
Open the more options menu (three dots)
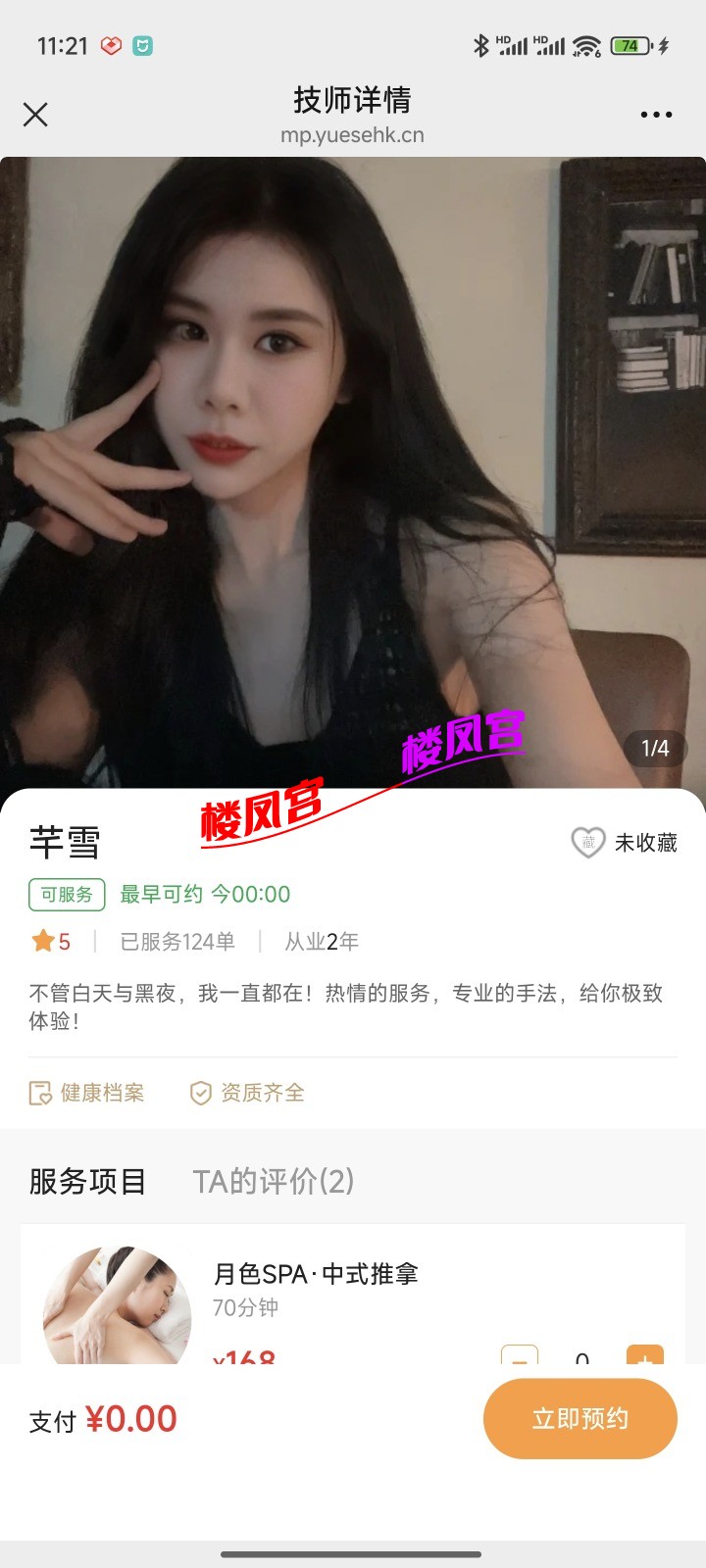pyautogui.click(x=655, y=115)
